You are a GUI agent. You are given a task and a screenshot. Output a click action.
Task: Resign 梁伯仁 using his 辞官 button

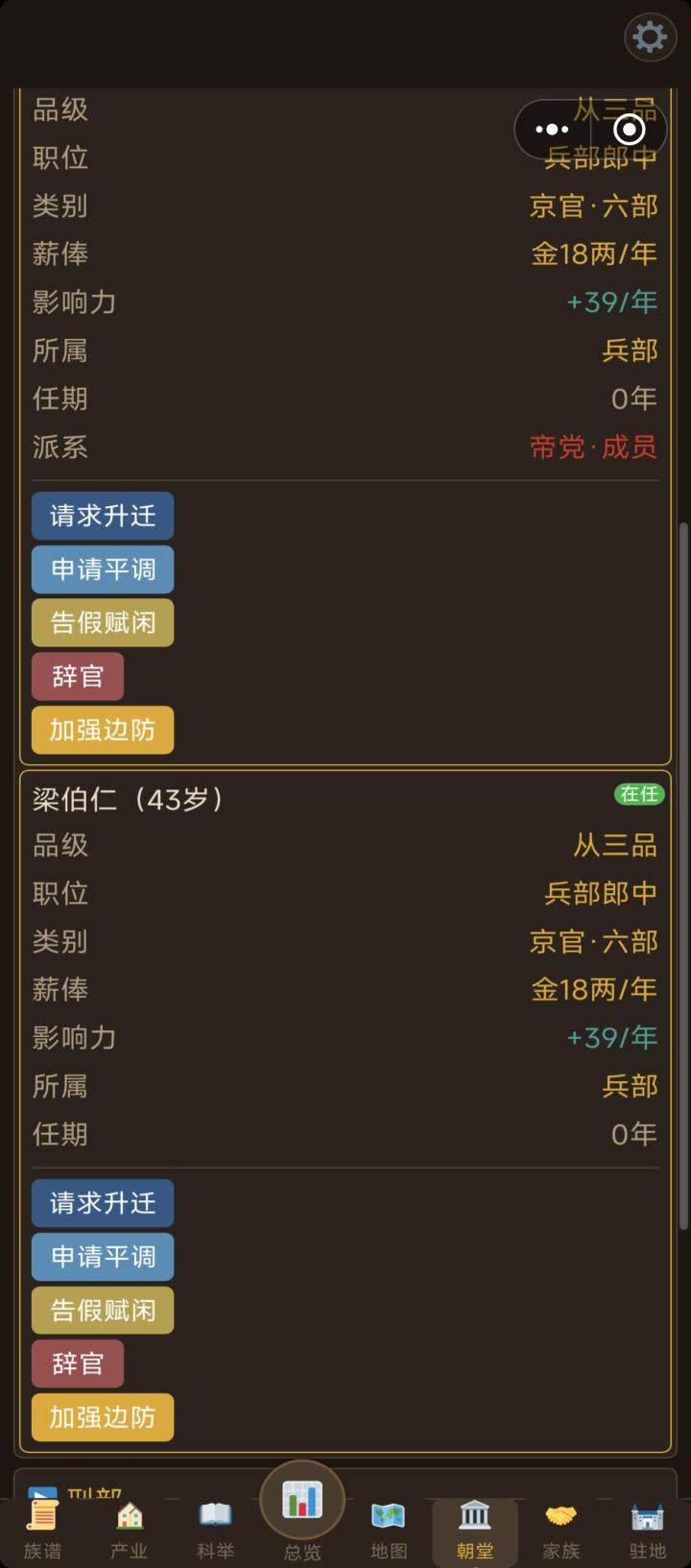[78, 1363]
